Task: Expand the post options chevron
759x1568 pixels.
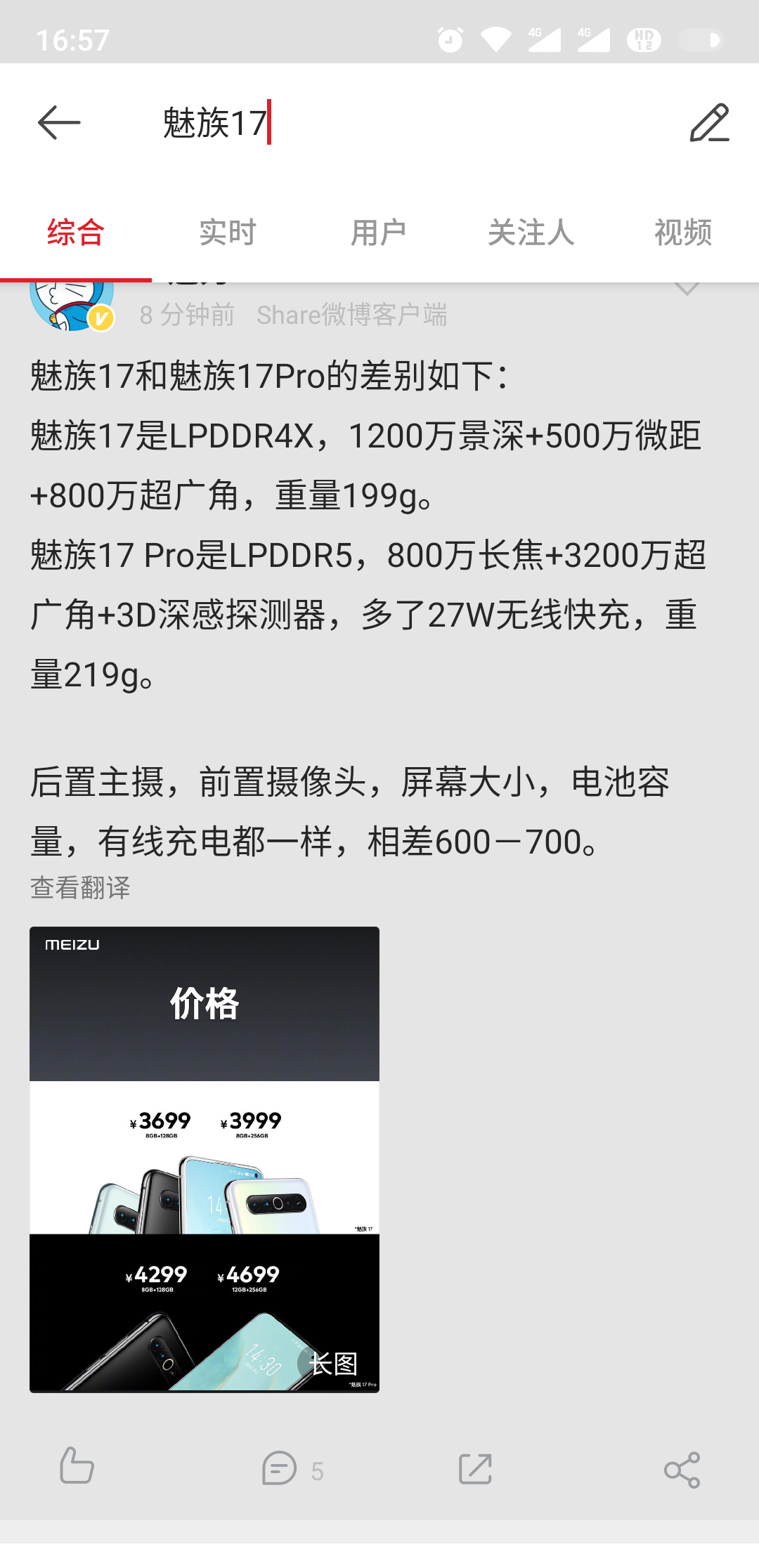Action: coord(687,289)
